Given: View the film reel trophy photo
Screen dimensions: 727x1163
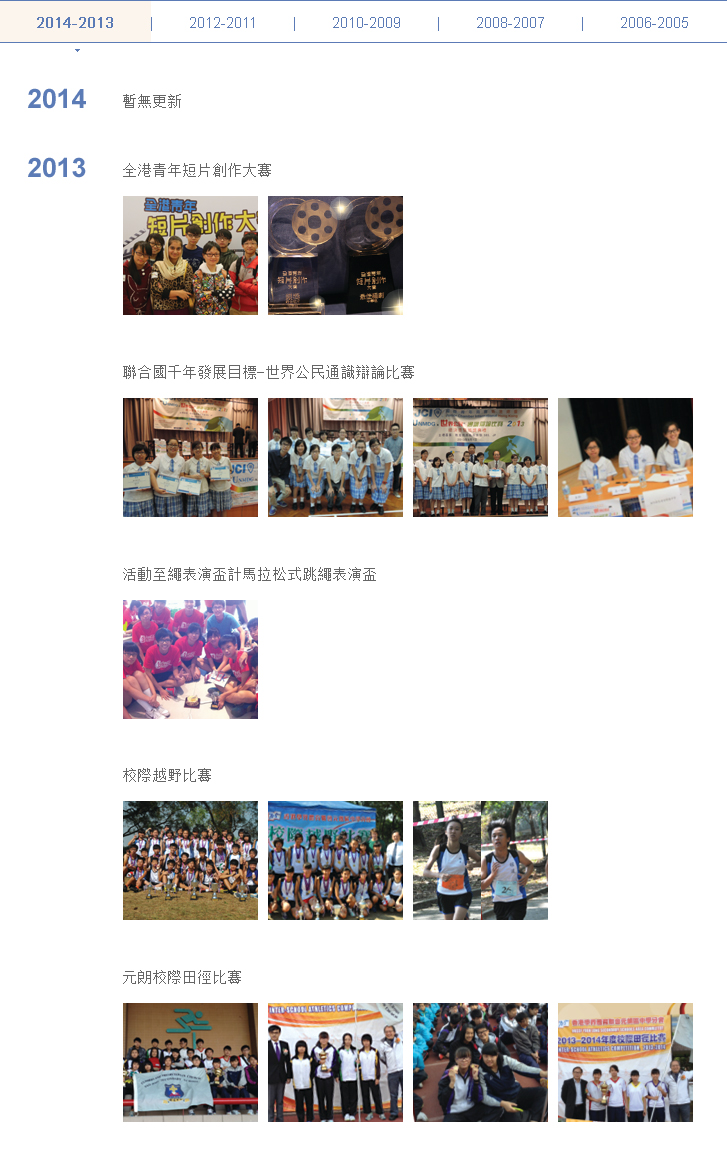Looking at the screenshot, I should (335, 255).
